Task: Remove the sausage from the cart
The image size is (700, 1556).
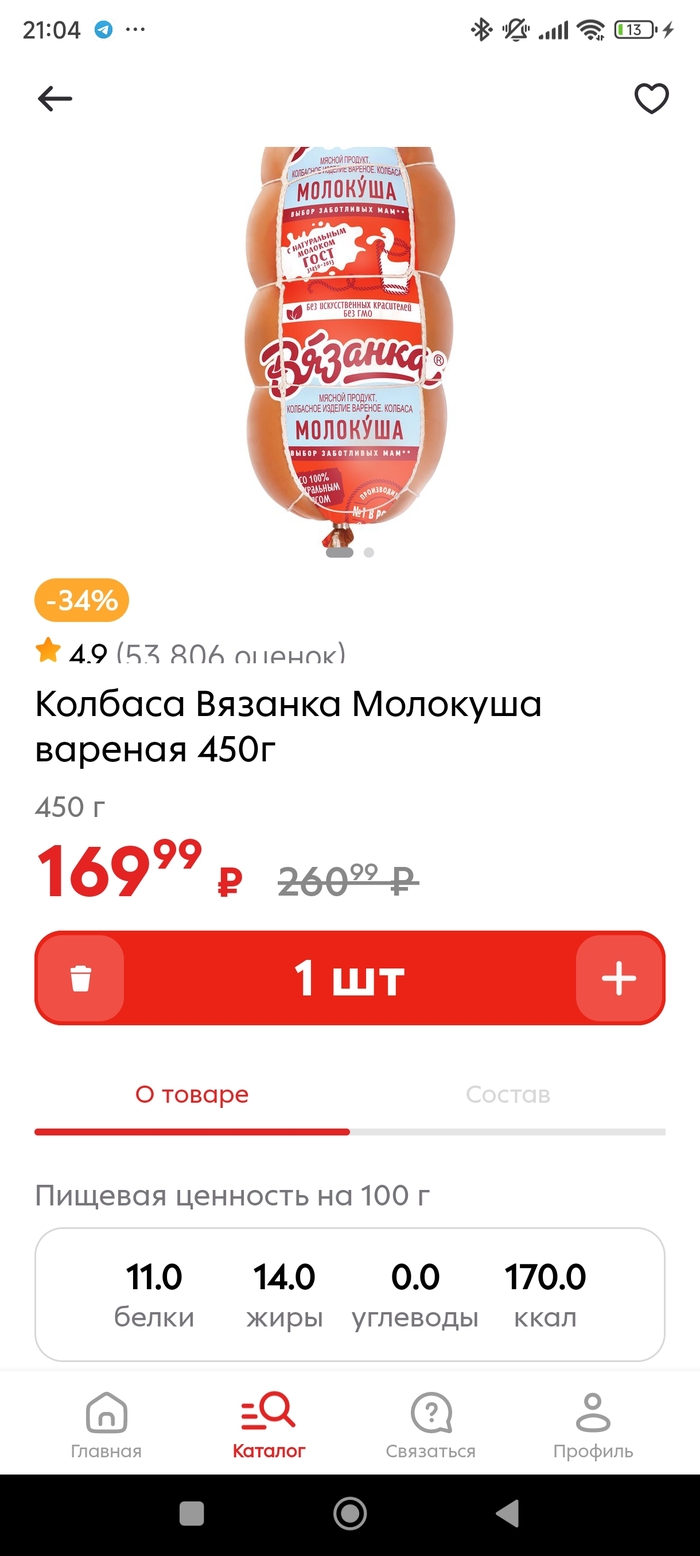Action: [x=81, y=978]
